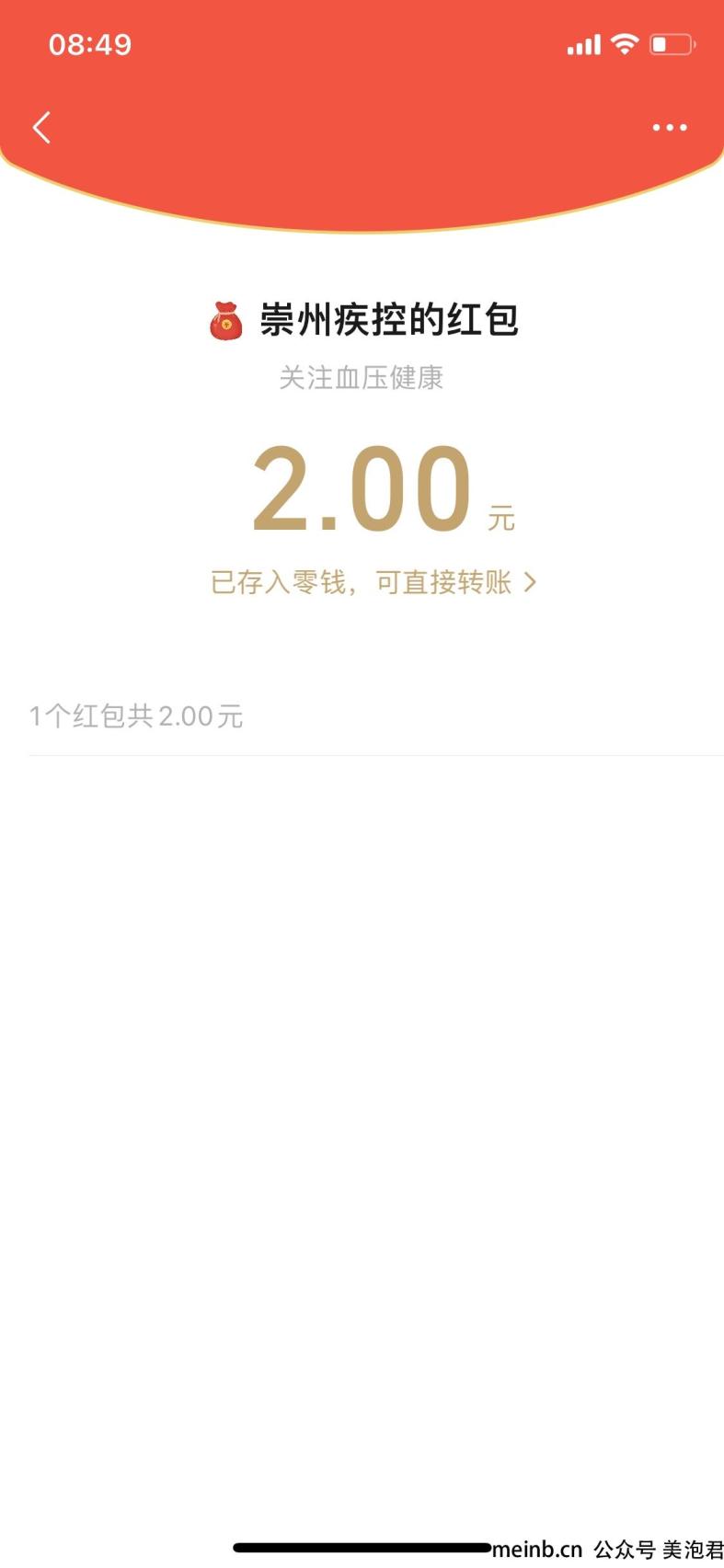Open the 已存入零钱，可直接转账 link

373,582
